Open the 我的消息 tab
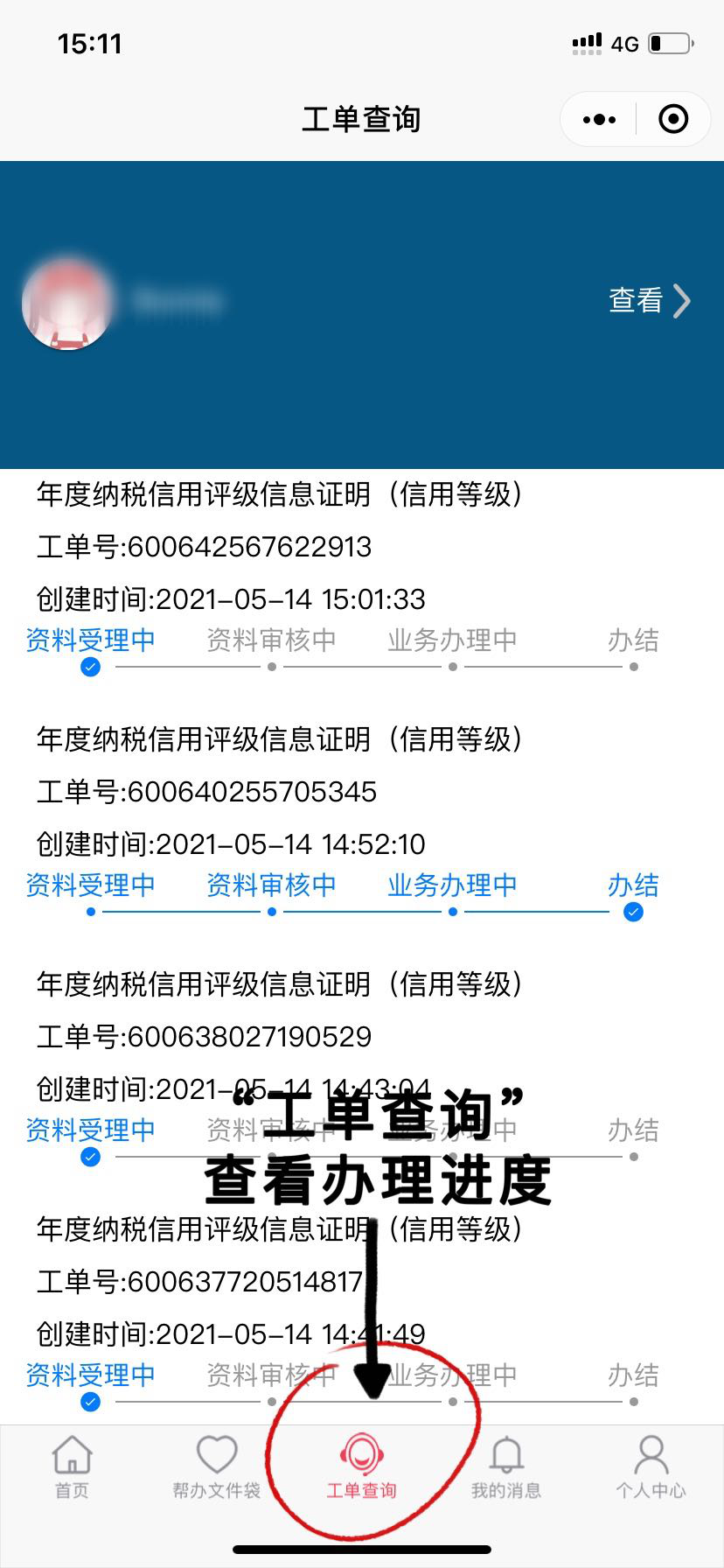Viewport: 724px width, 1568px height. click(x=506, y=1466)
